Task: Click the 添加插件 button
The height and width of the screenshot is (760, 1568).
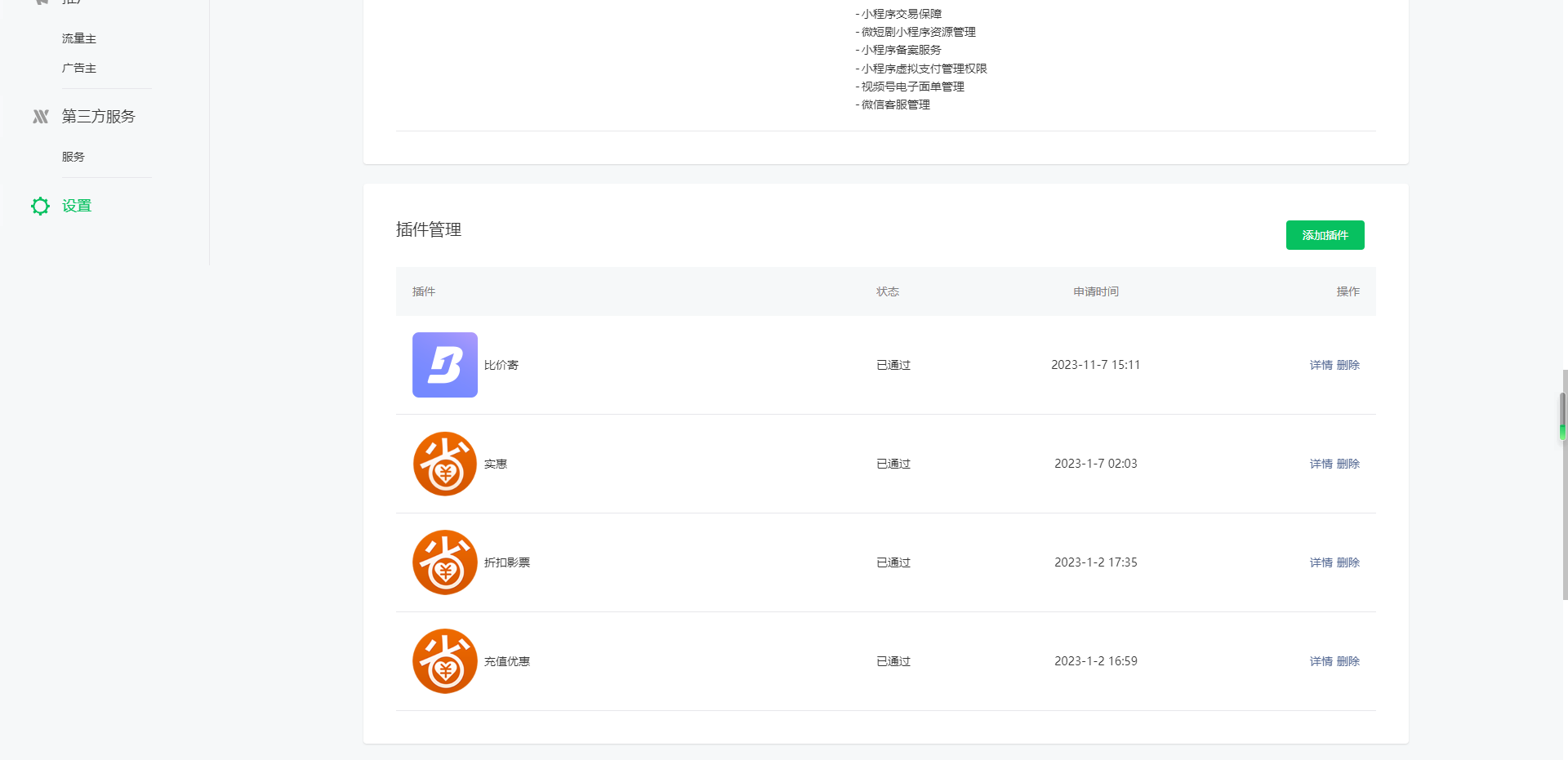Action: click(x=1325, y=235)
